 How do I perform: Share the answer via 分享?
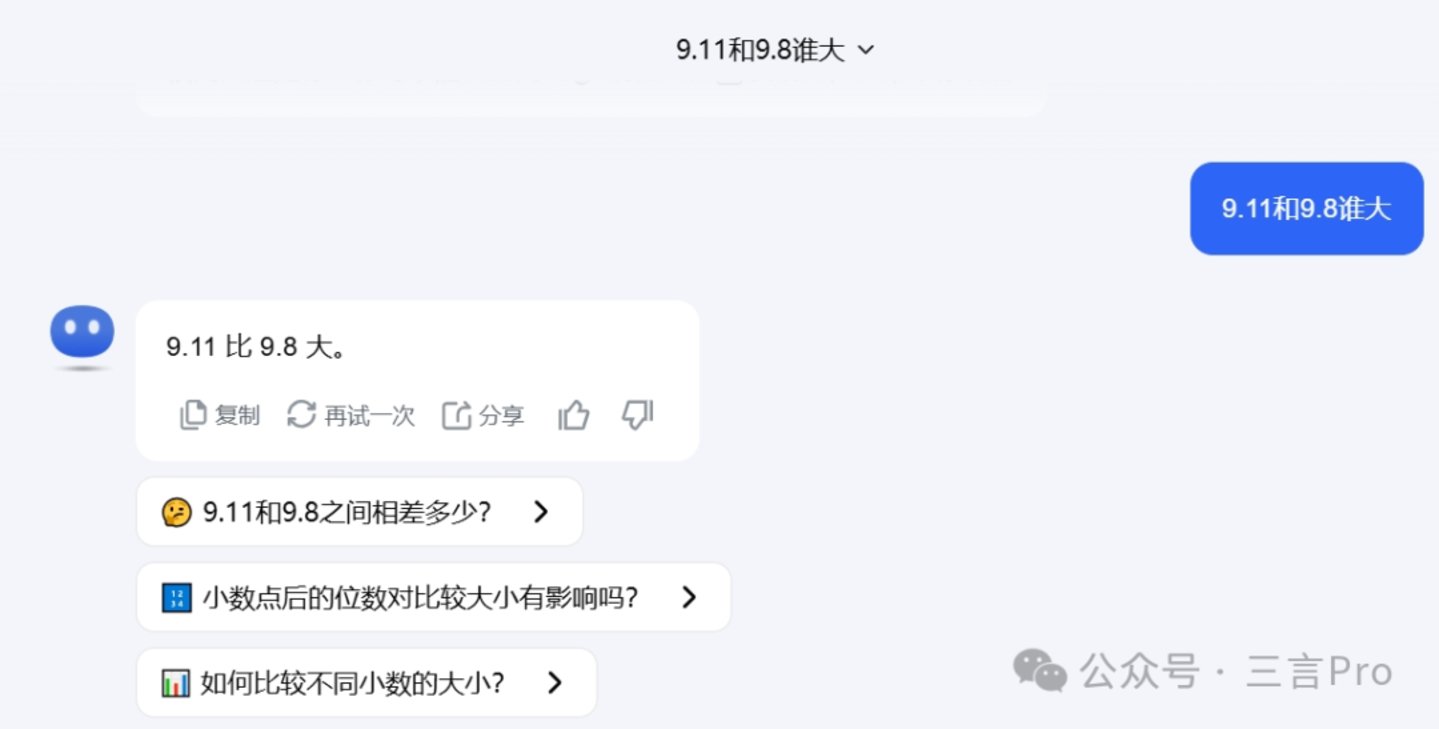point(484,415)
